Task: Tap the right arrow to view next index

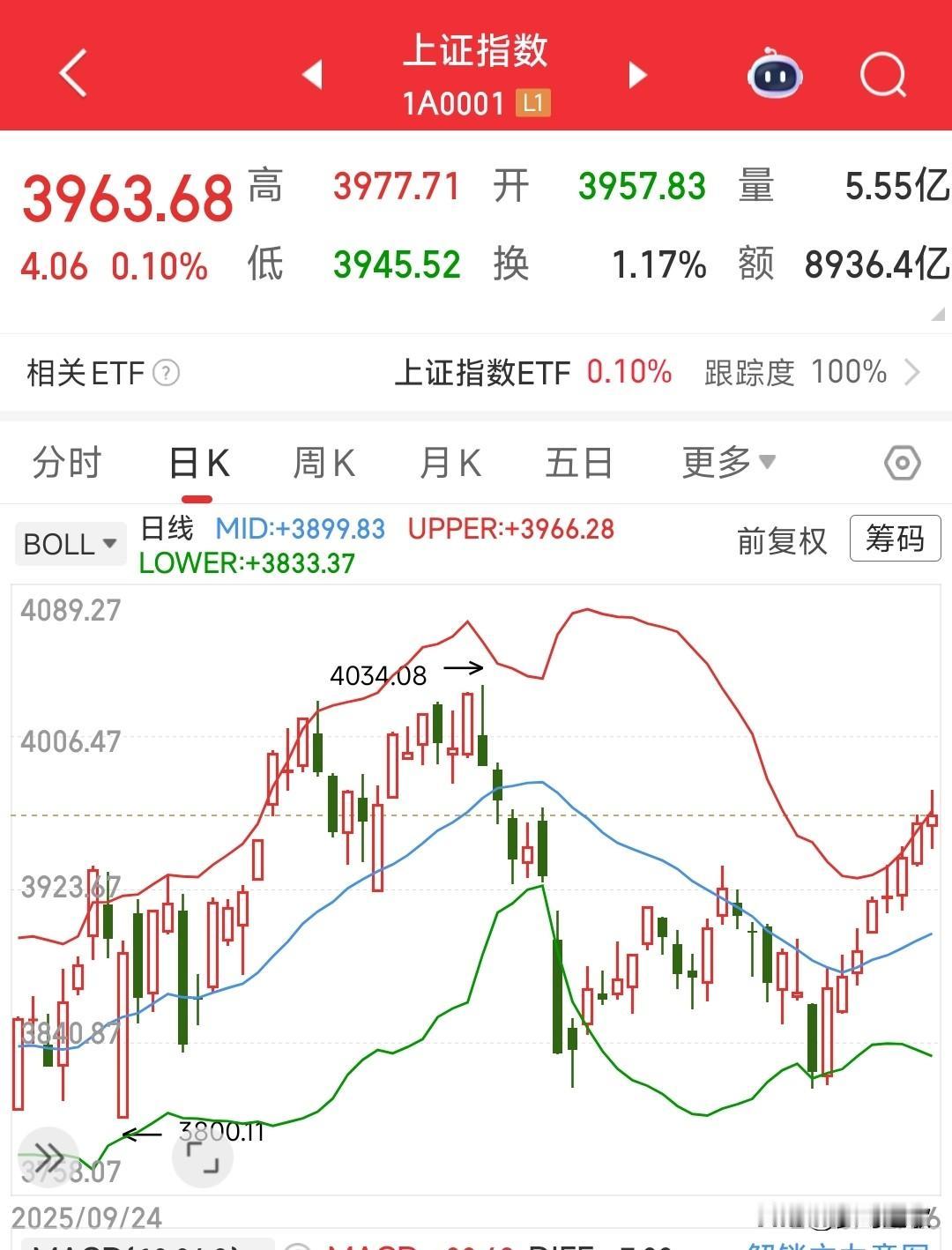Action: click(637, 76)
